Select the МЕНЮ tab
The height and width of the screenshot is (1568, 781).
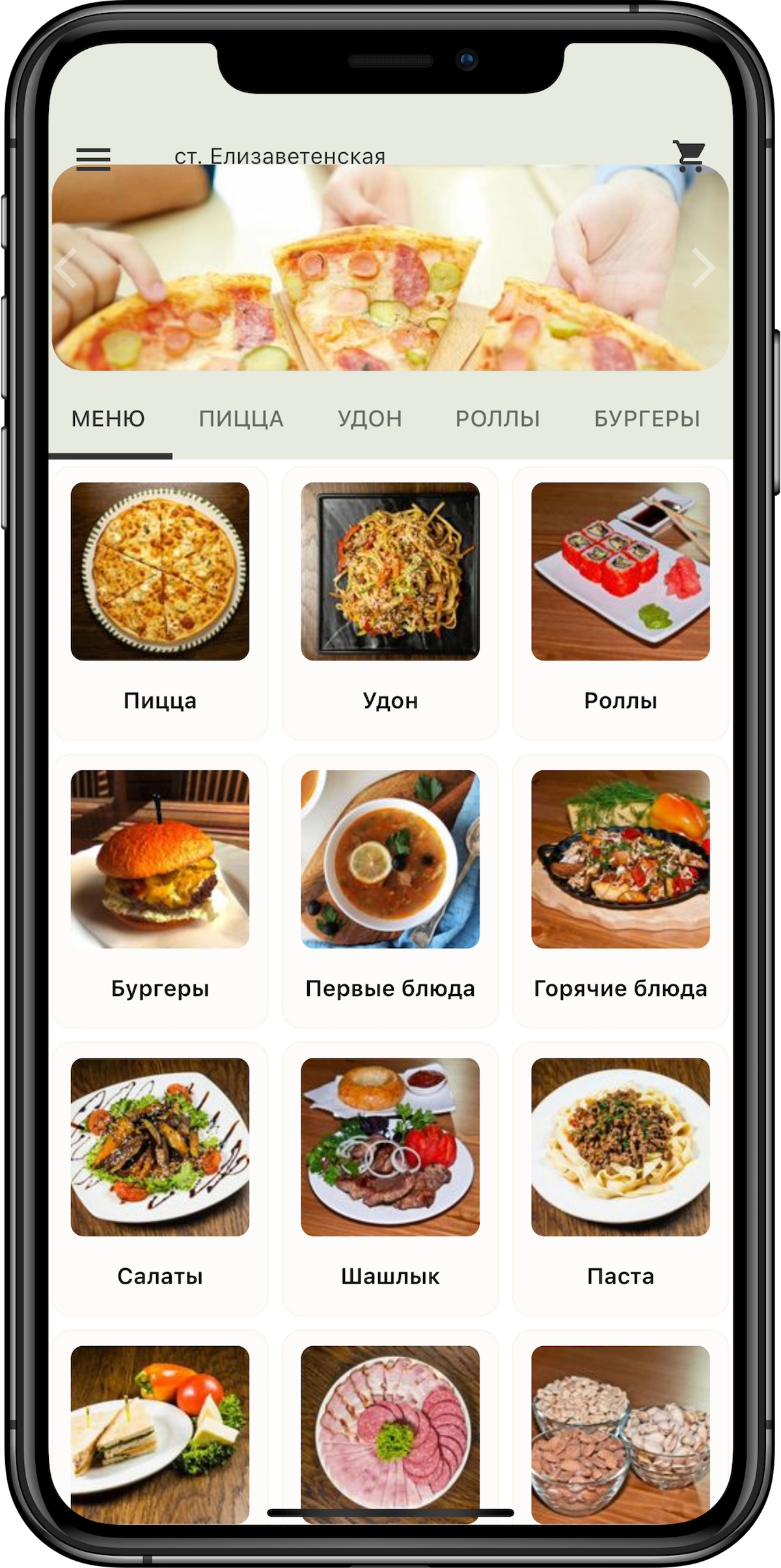pyautogui.click(x=108, y=418)
